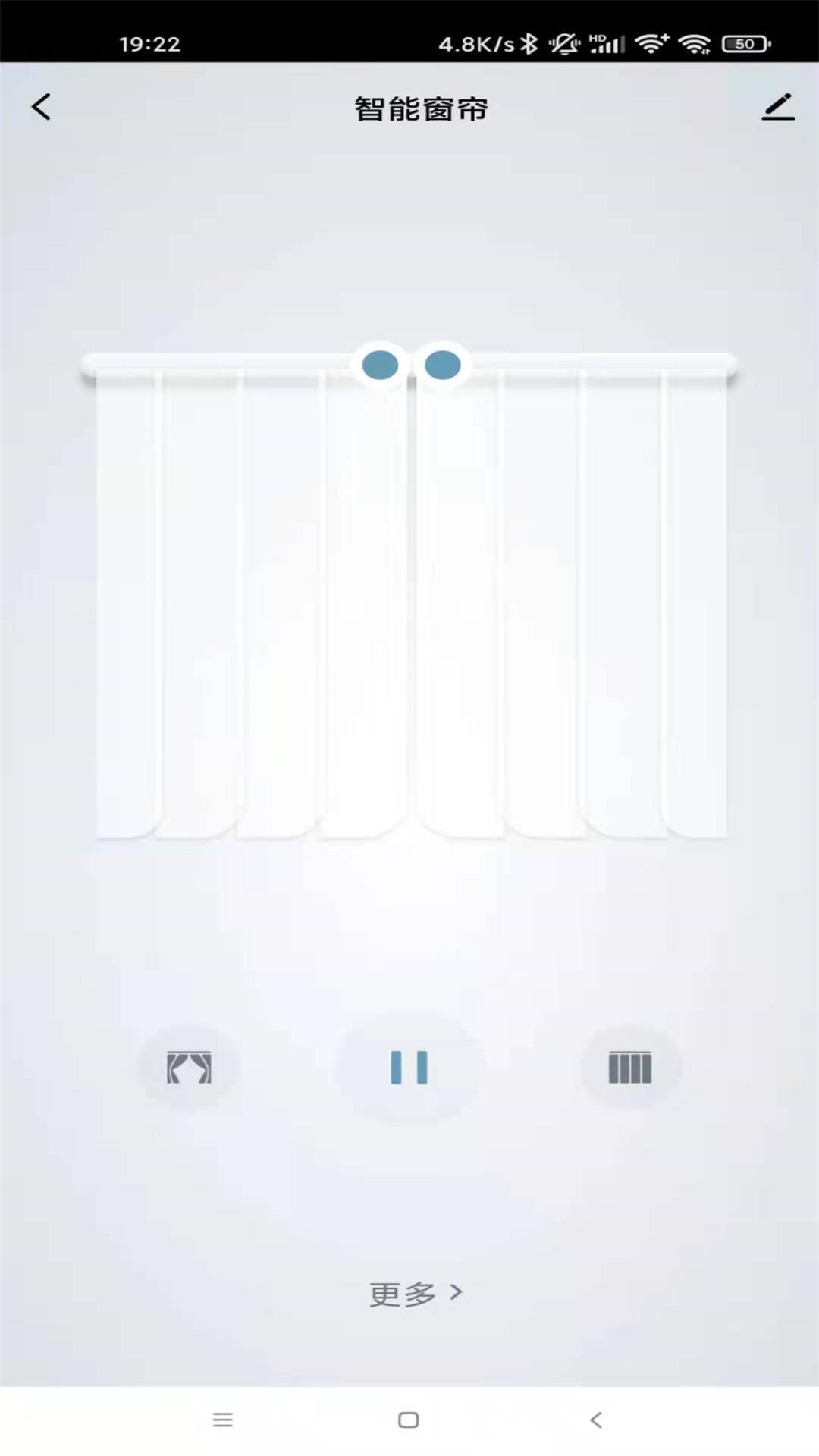This screenshot has height=1456, width=819.
Task: Open recent apps from the navigation bar
Action: [223, 1420]
